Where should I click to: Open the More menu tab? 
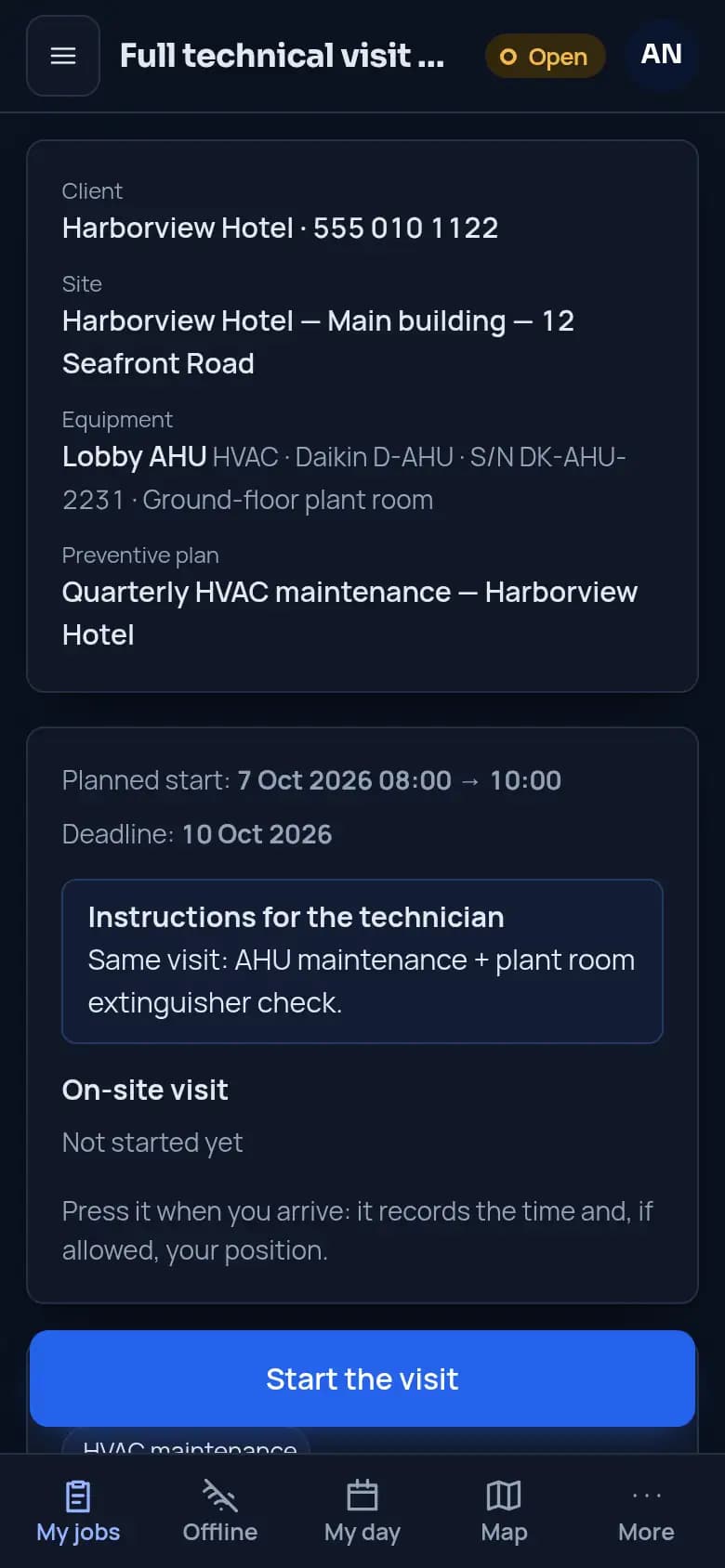coord(647,1511)
